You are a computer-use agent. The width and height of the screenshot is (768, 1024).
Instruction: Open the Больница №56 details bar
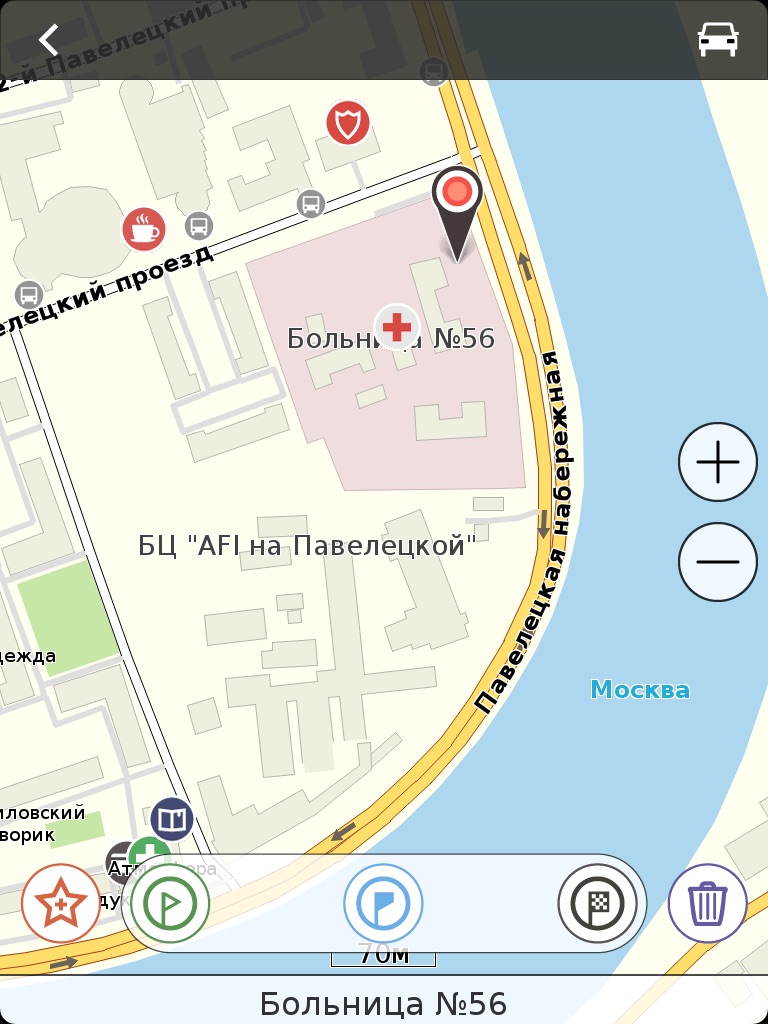(384, 1003)
